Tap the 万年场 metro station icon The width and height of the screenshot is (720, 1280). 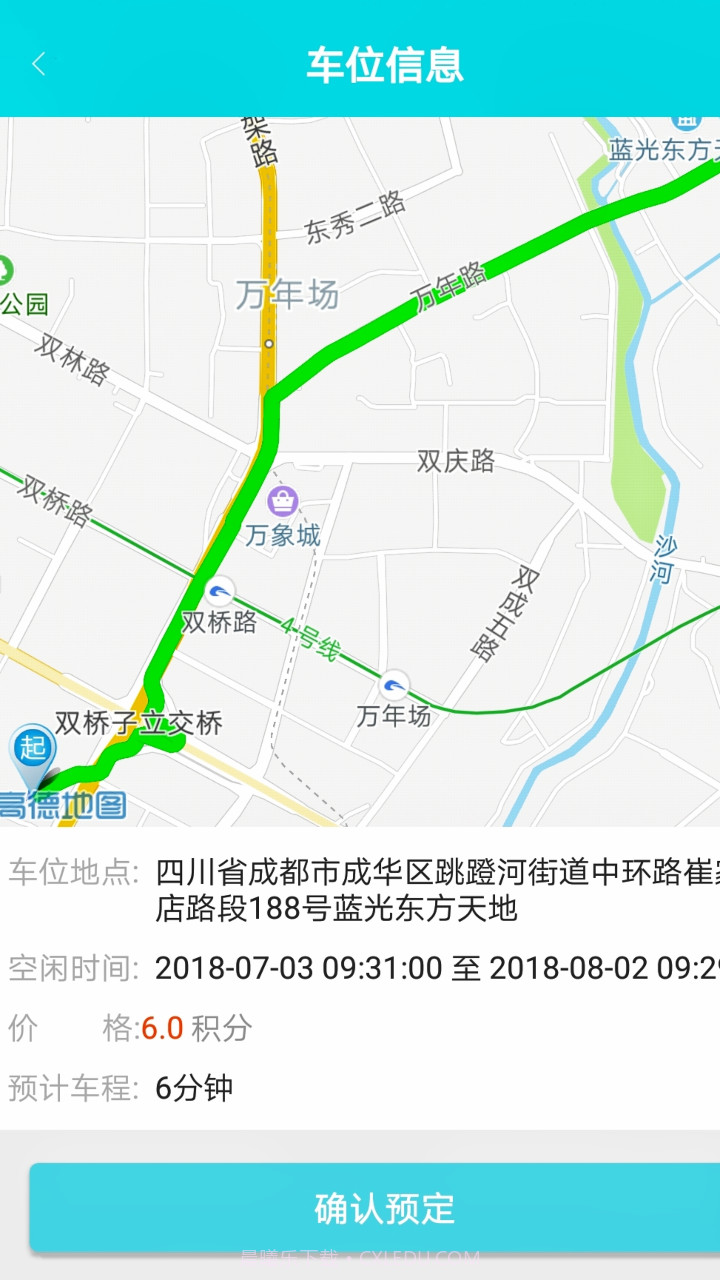coord(392,685)
